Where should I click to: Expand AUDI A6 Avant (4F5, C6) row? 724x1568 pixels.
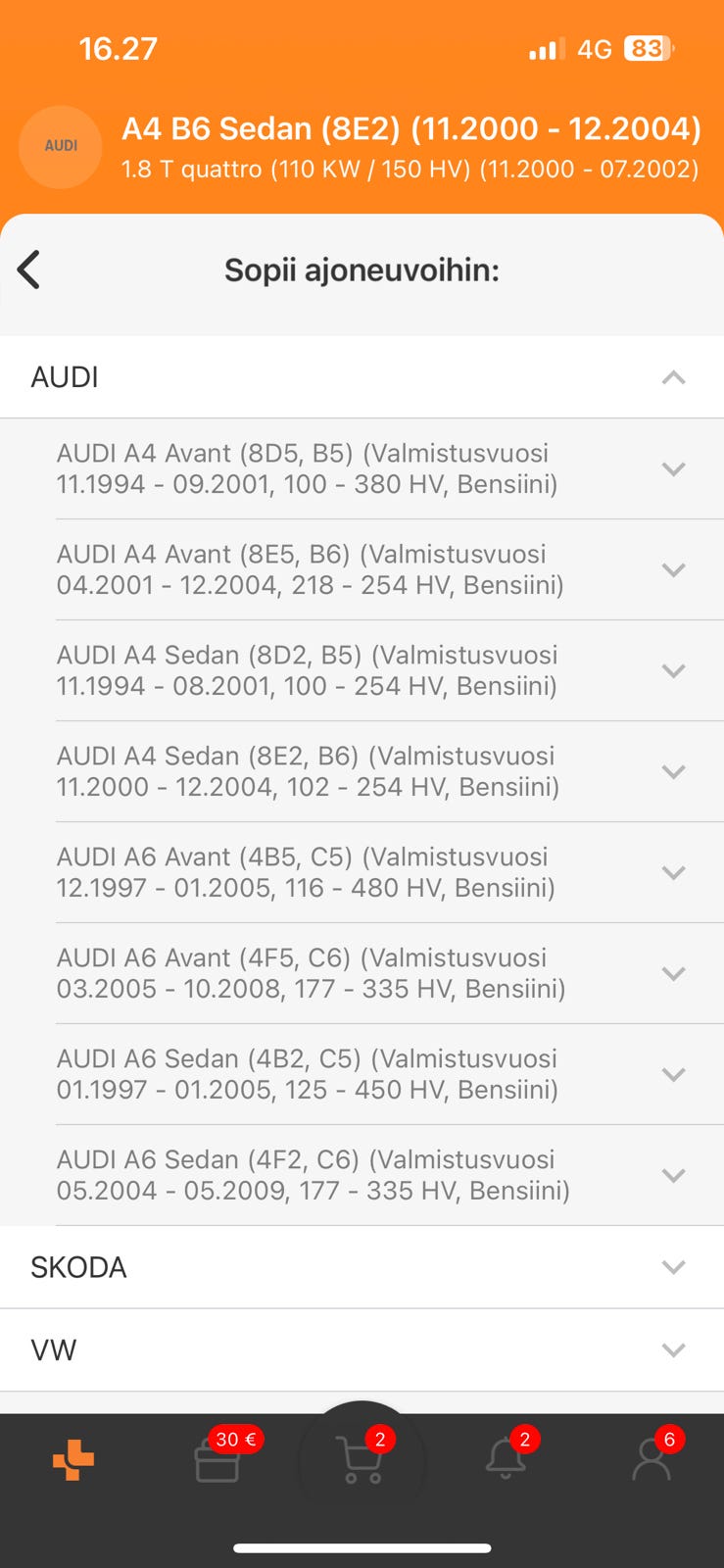(x=672, y=973)
